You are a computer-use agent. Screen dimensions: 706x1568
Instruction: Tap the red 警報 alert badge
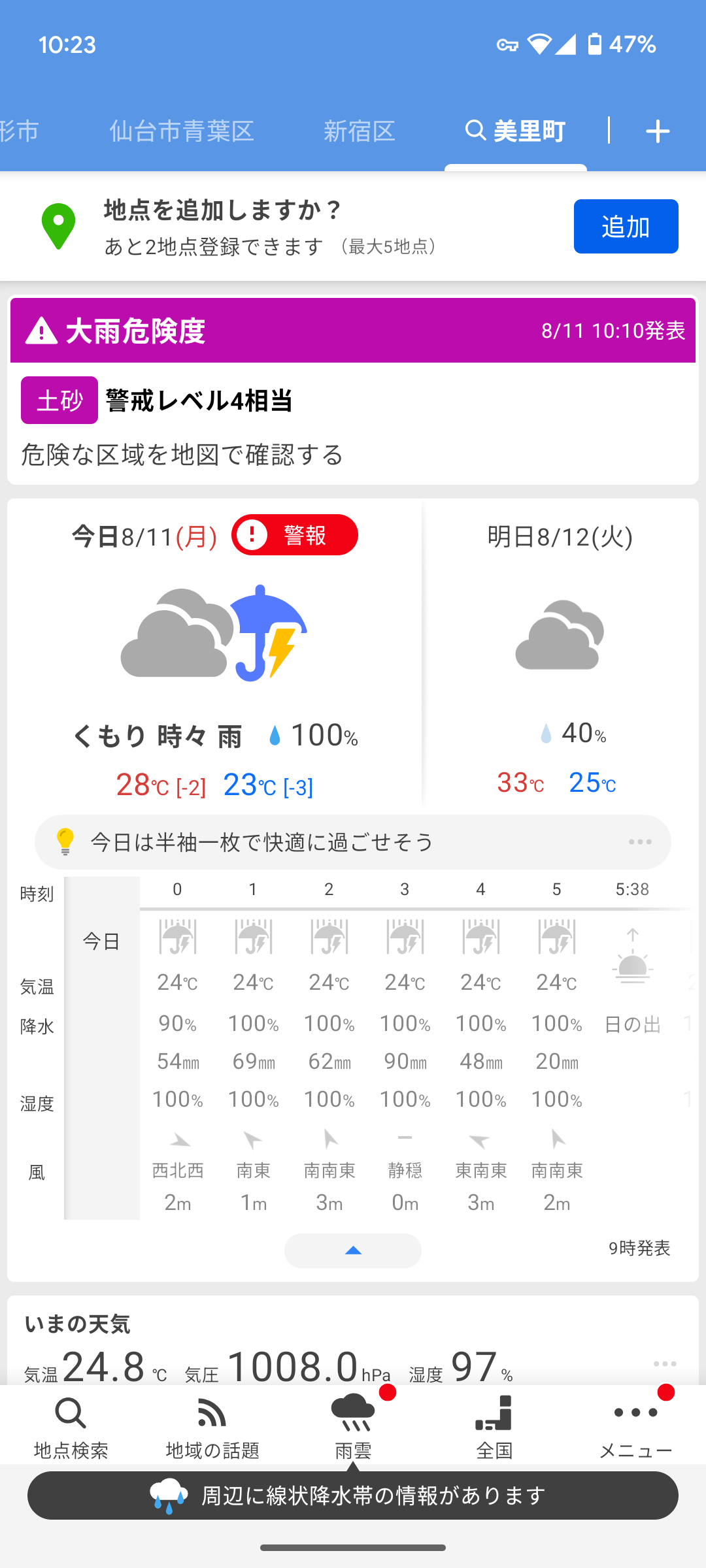pos(295,535)
